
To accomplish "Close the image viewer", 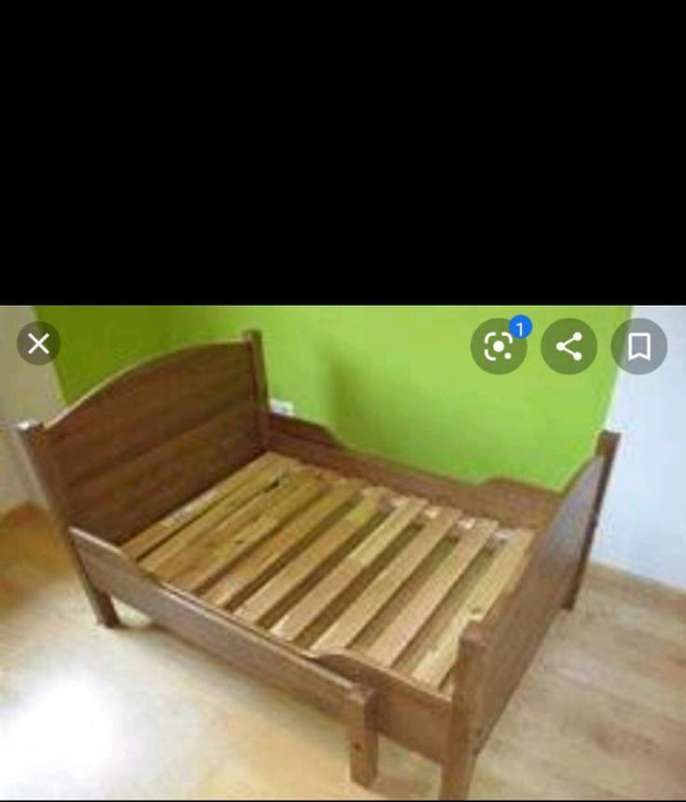I will (38, 345).
